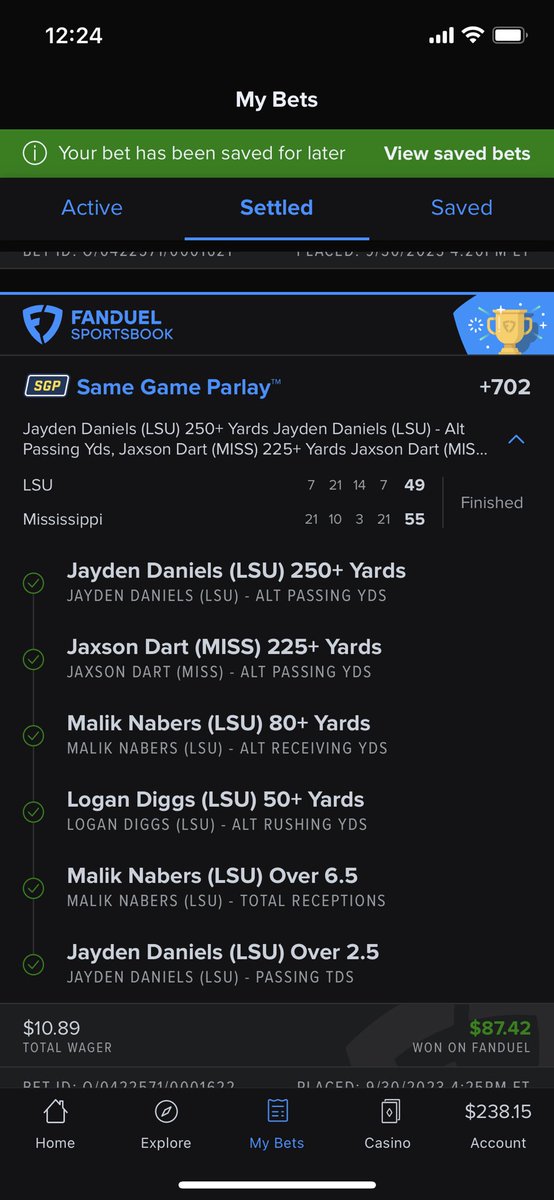Open the Casino tab
This screenshot has height=1200, width=554.
387,1125
